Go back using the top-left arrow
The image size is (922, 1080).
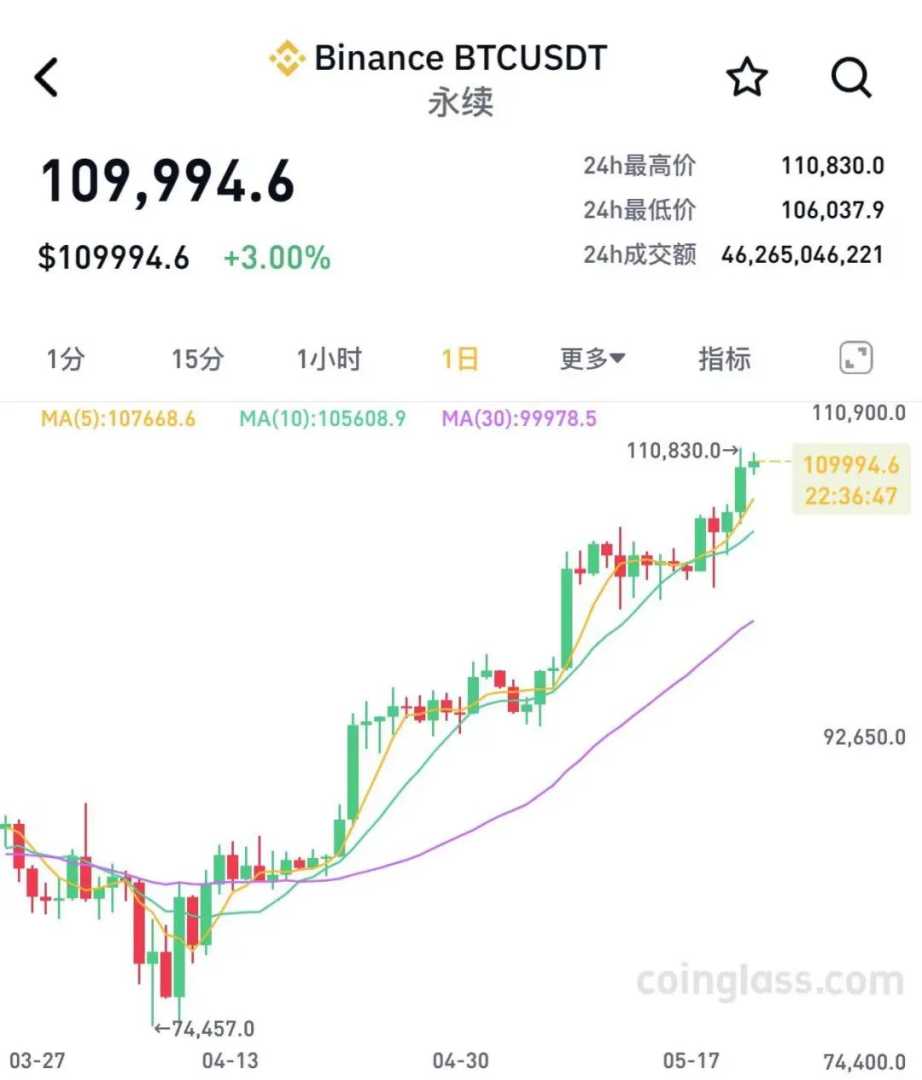pyautogui.click(x=47, y=77)
